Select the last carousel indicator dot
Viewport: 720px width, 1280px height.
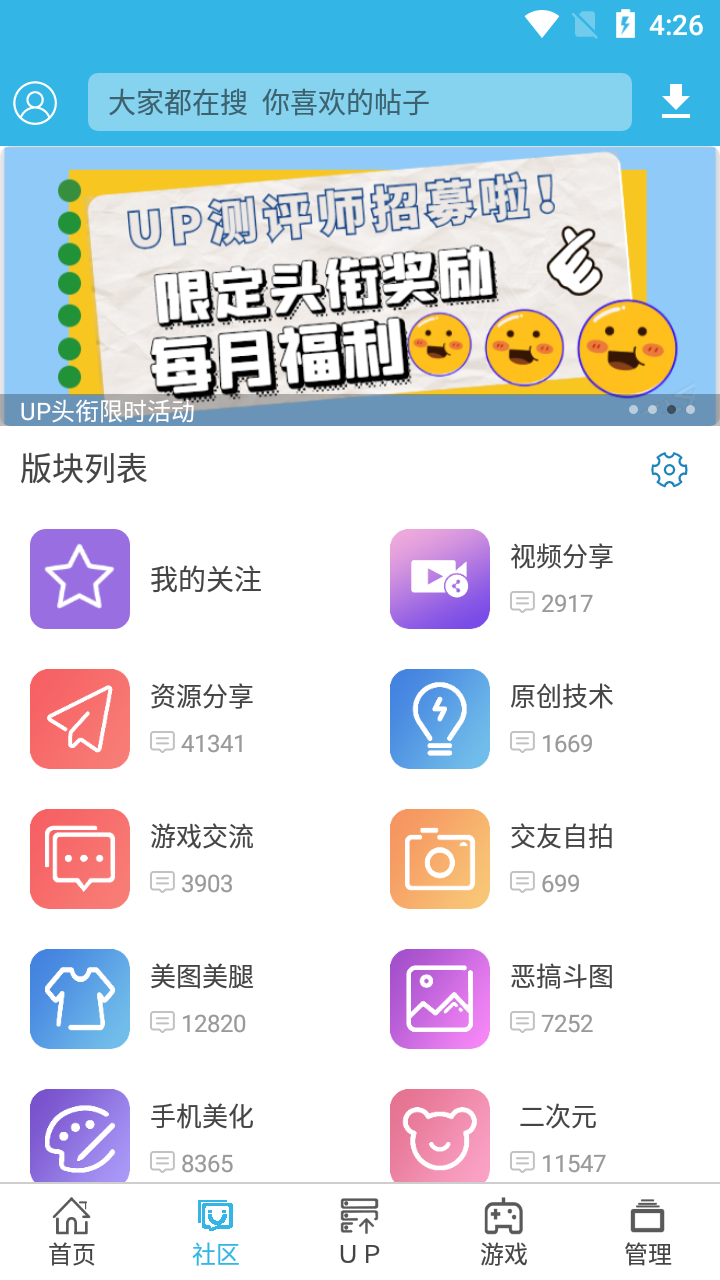click(691, 409)
